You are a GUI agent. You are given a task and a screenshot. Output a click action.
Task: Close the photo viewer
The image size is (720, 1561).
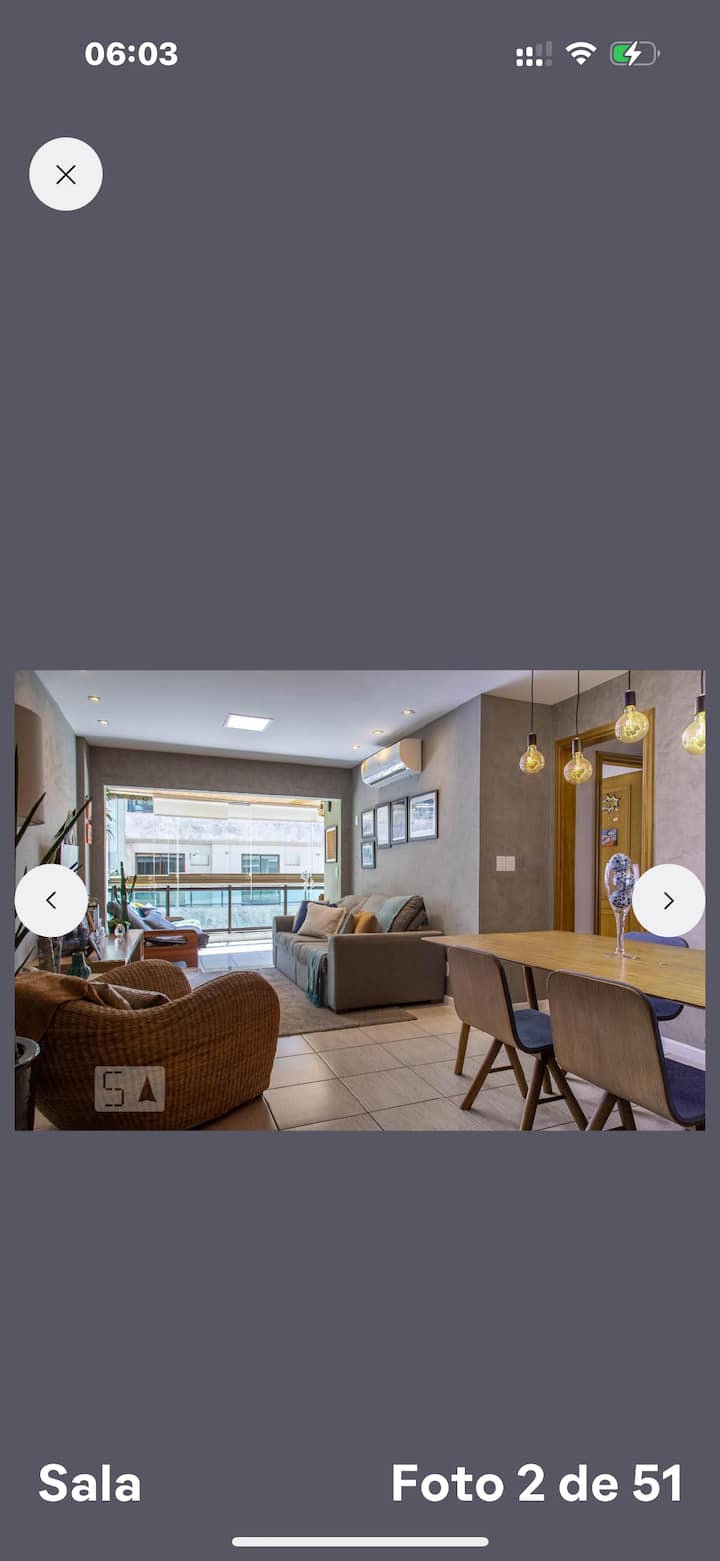[66, 174]
